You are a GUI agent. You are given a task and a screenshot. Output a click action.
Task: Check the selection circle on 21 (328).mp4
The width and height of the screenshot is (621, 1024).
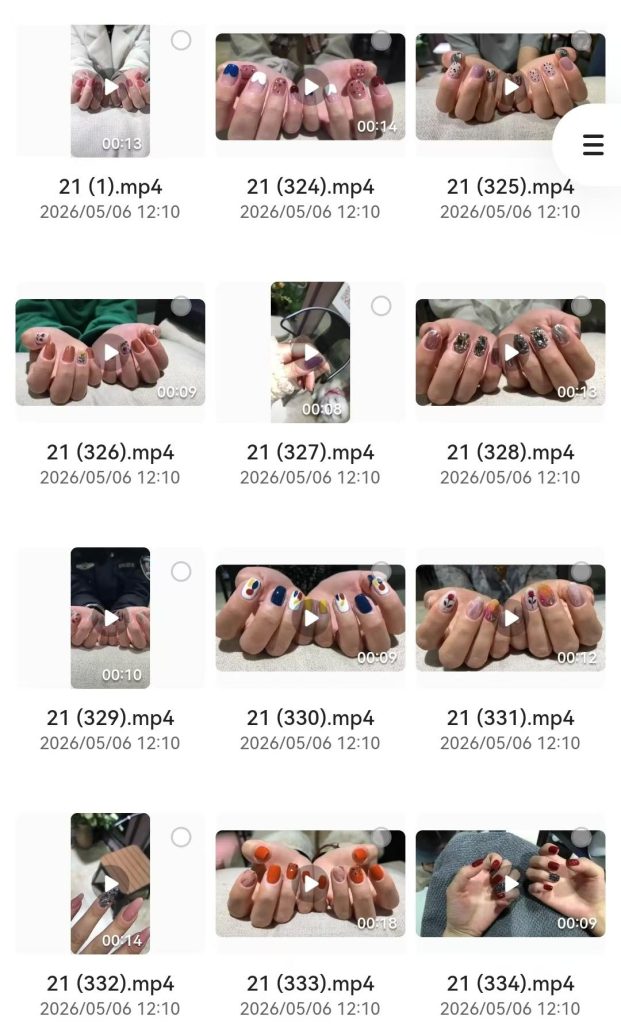(581, 306)
